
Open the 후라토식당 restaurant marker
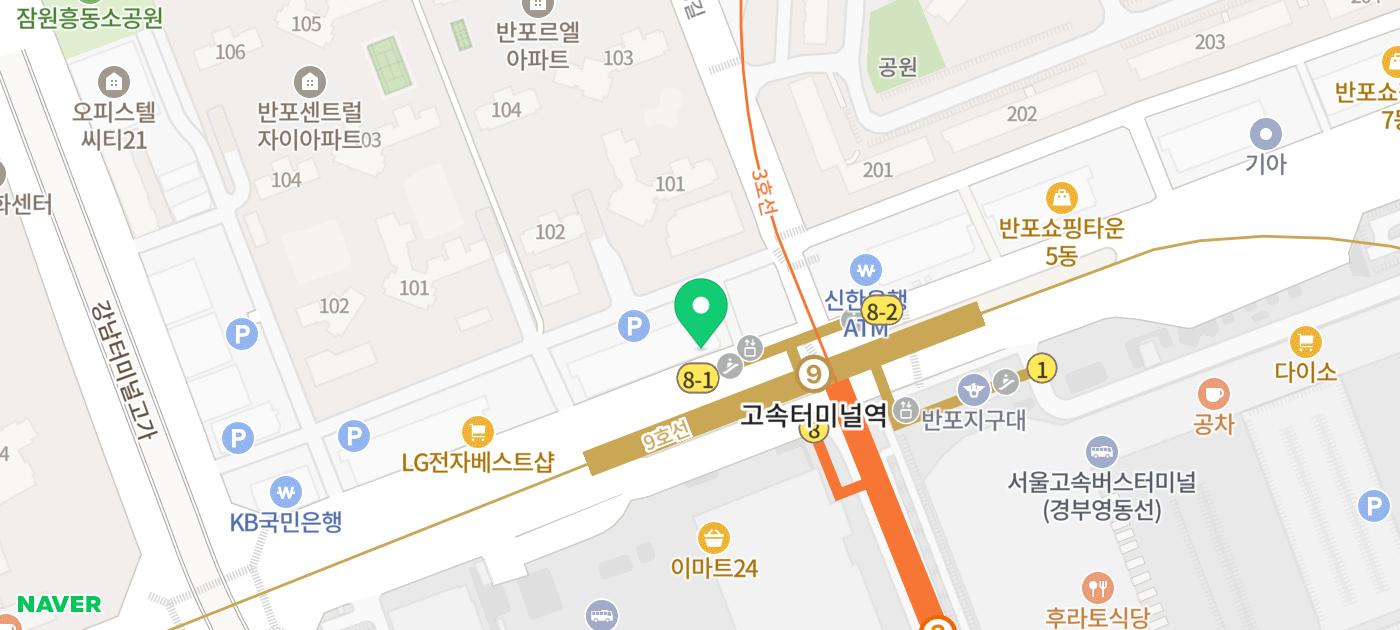point(1098,588)
